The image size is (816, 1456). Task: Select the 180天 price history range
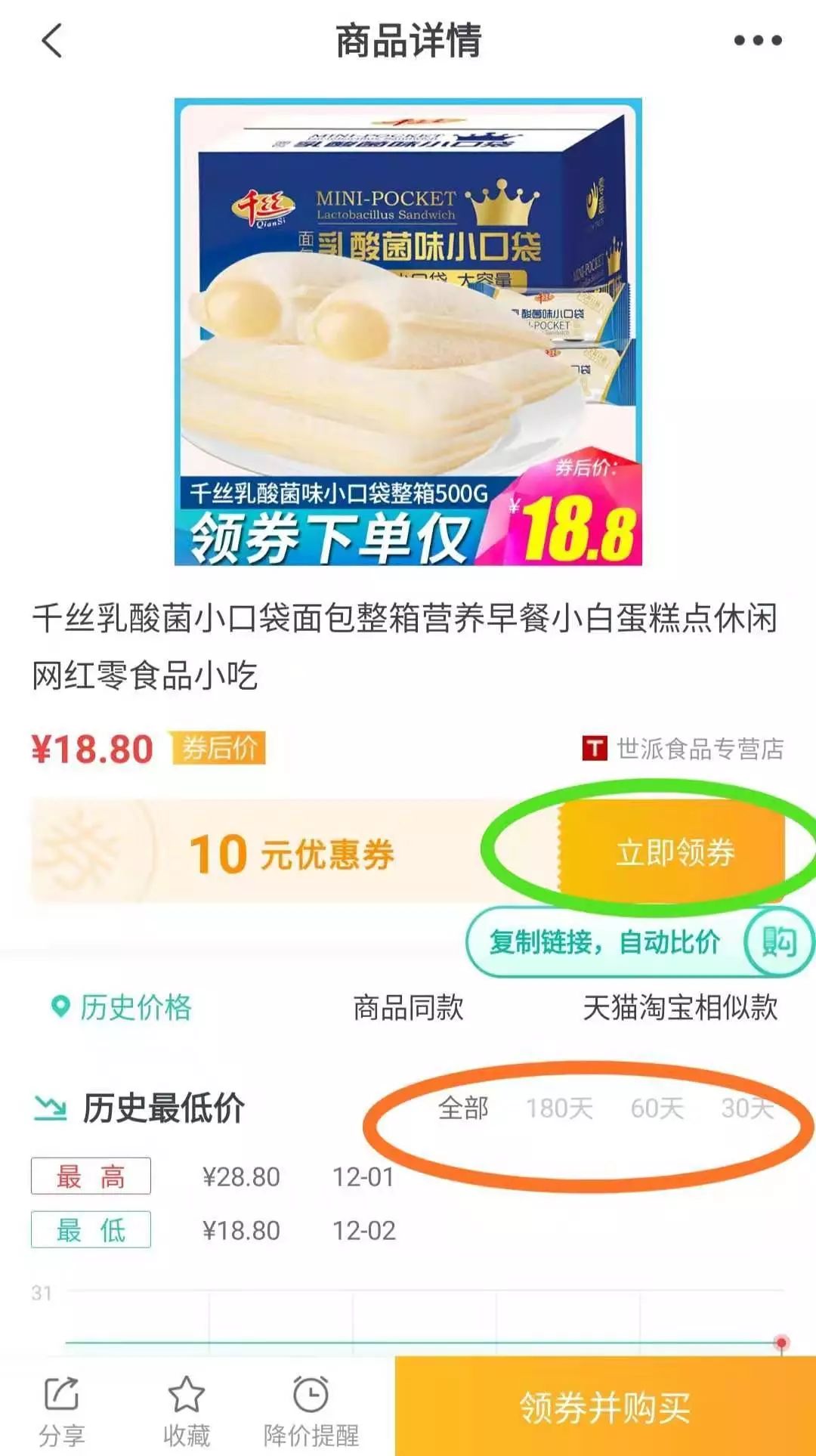559,1108
